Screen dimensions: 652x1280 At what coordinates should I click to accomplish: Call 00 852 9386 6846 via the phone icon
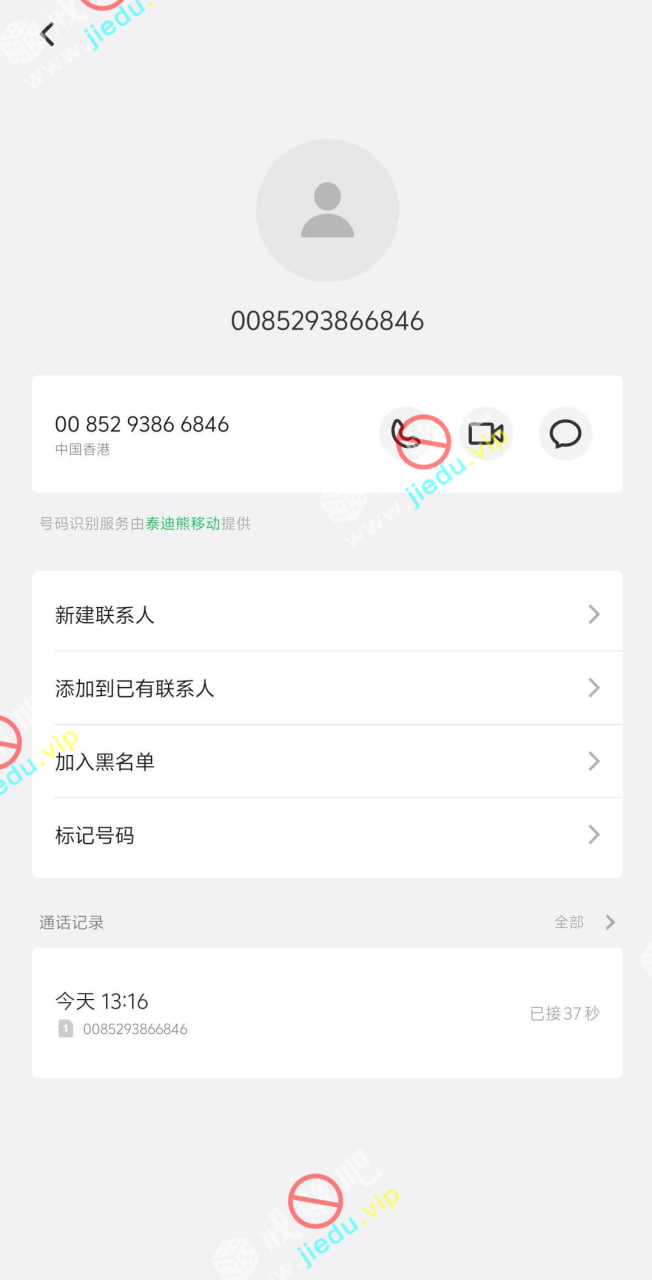pyautogui.click(x=406, y=434)
